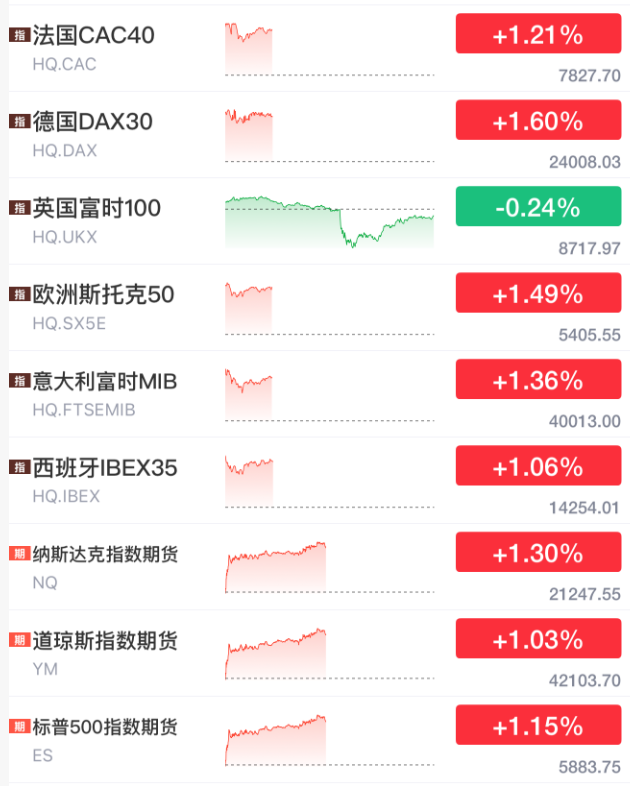The image size is (630, 786).
Task: Tap the +1.60% change badge for DAX30
Action: pyautogui.click(x=537, y=122)
